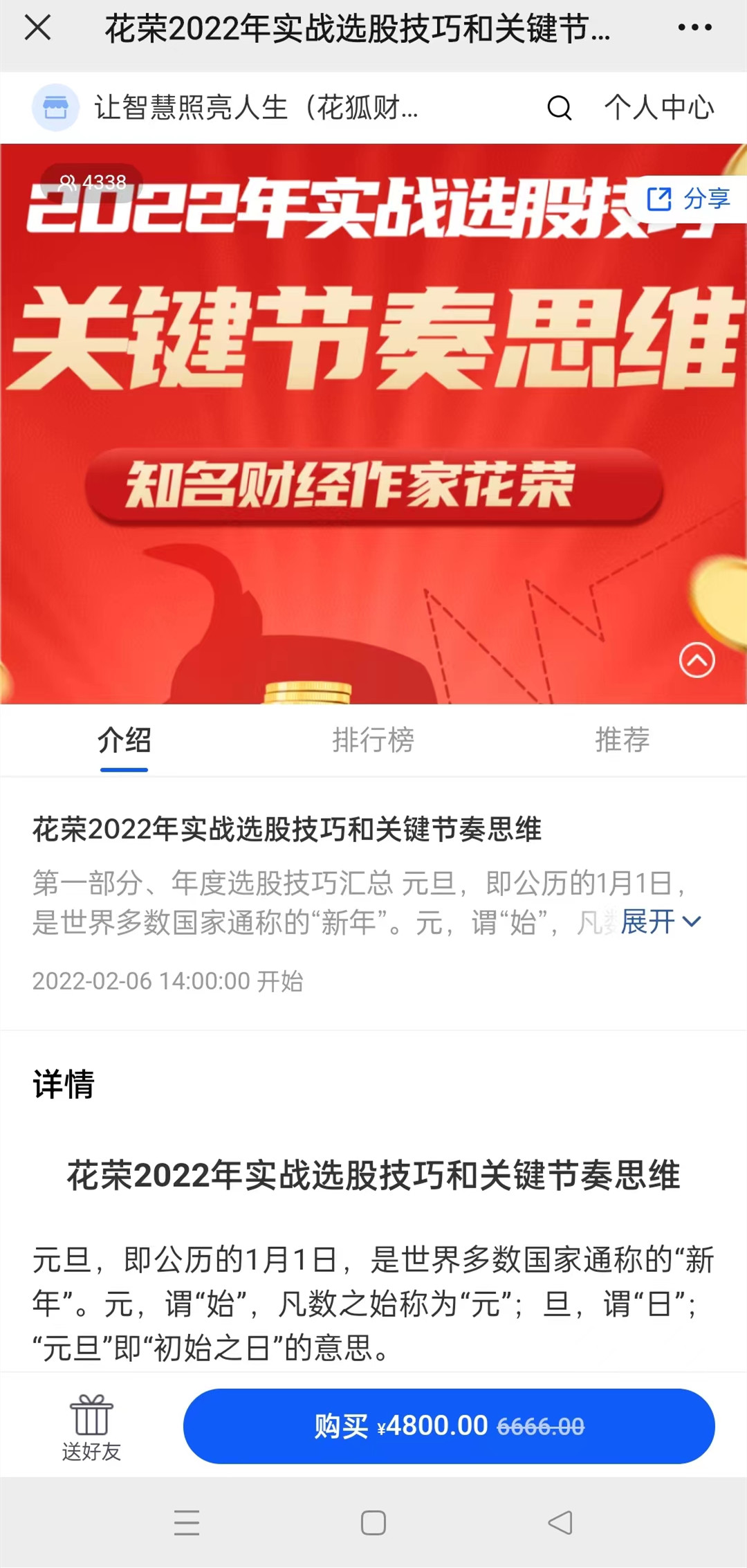
Task: Tap the round up-arrow icon on banner
Action: click(x=697, y=659)
